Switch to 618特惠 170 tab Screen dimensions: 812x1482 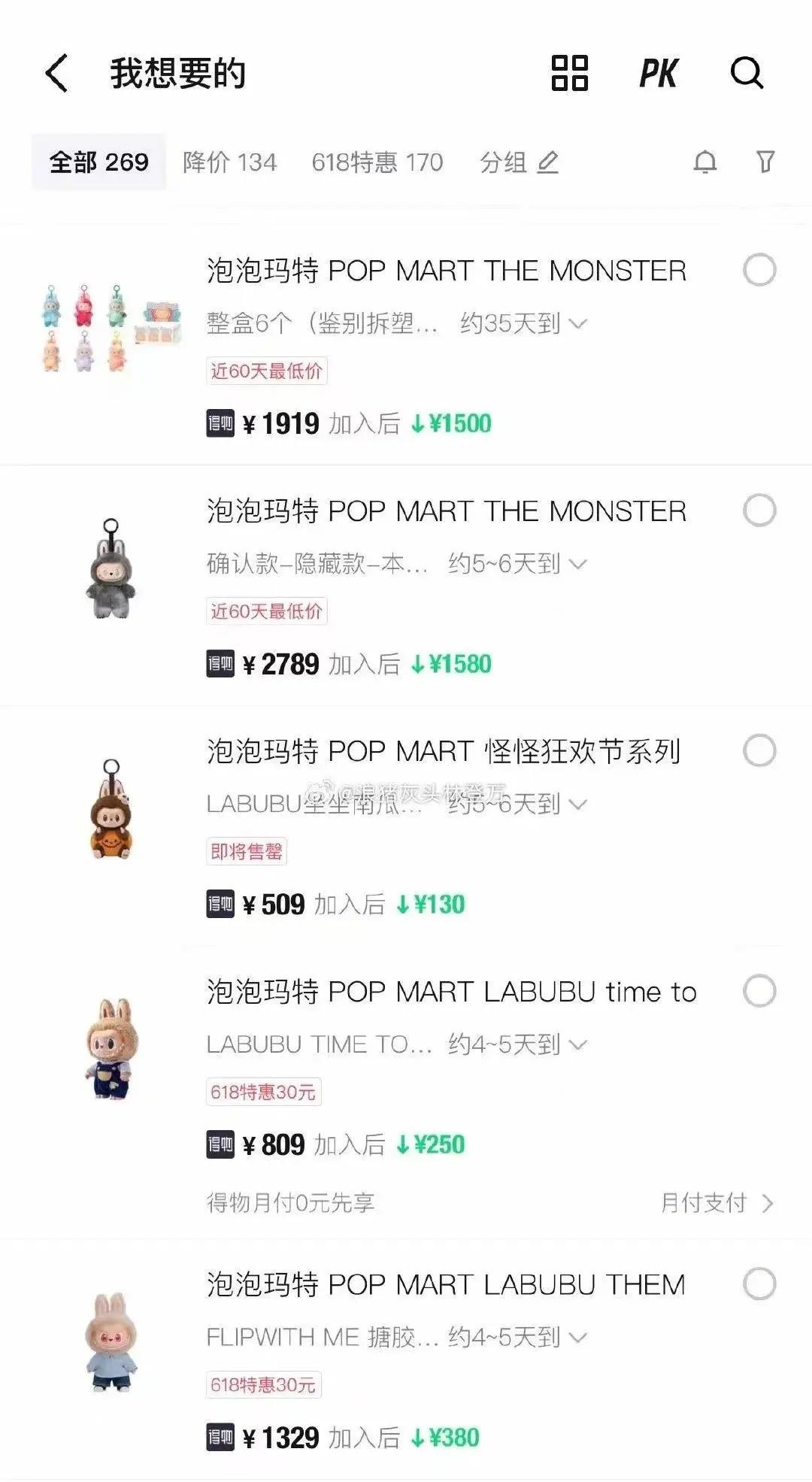[377, 162]
